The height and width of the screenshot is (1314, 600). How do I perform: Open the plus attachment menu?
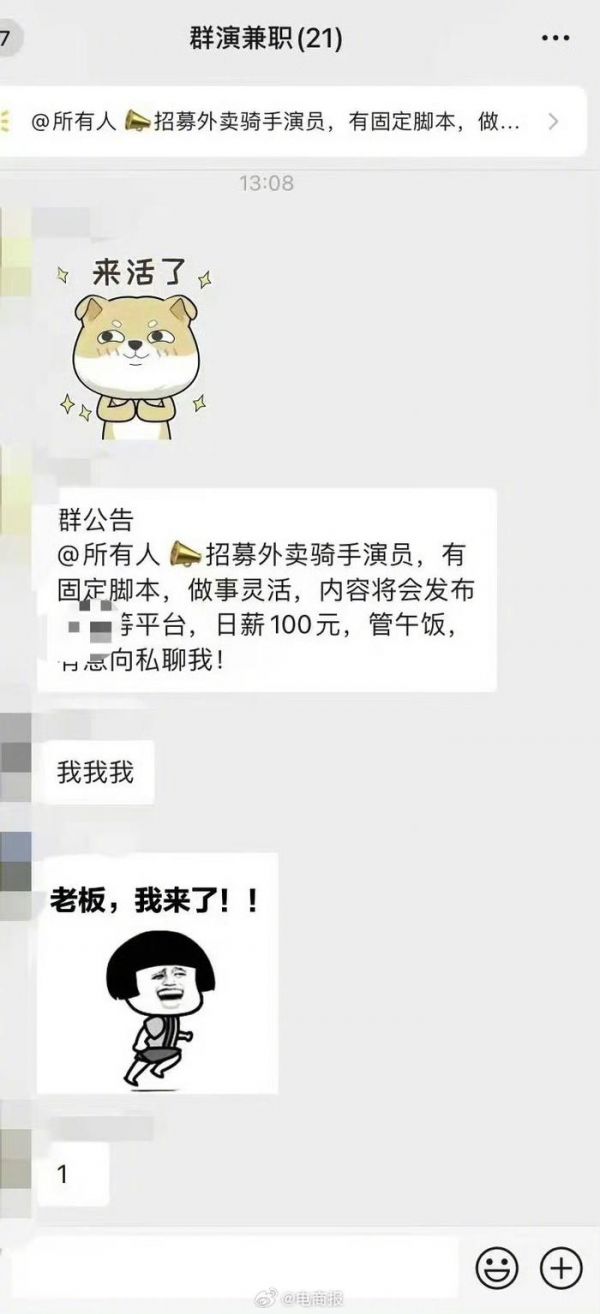click(x=560, y=1269)
